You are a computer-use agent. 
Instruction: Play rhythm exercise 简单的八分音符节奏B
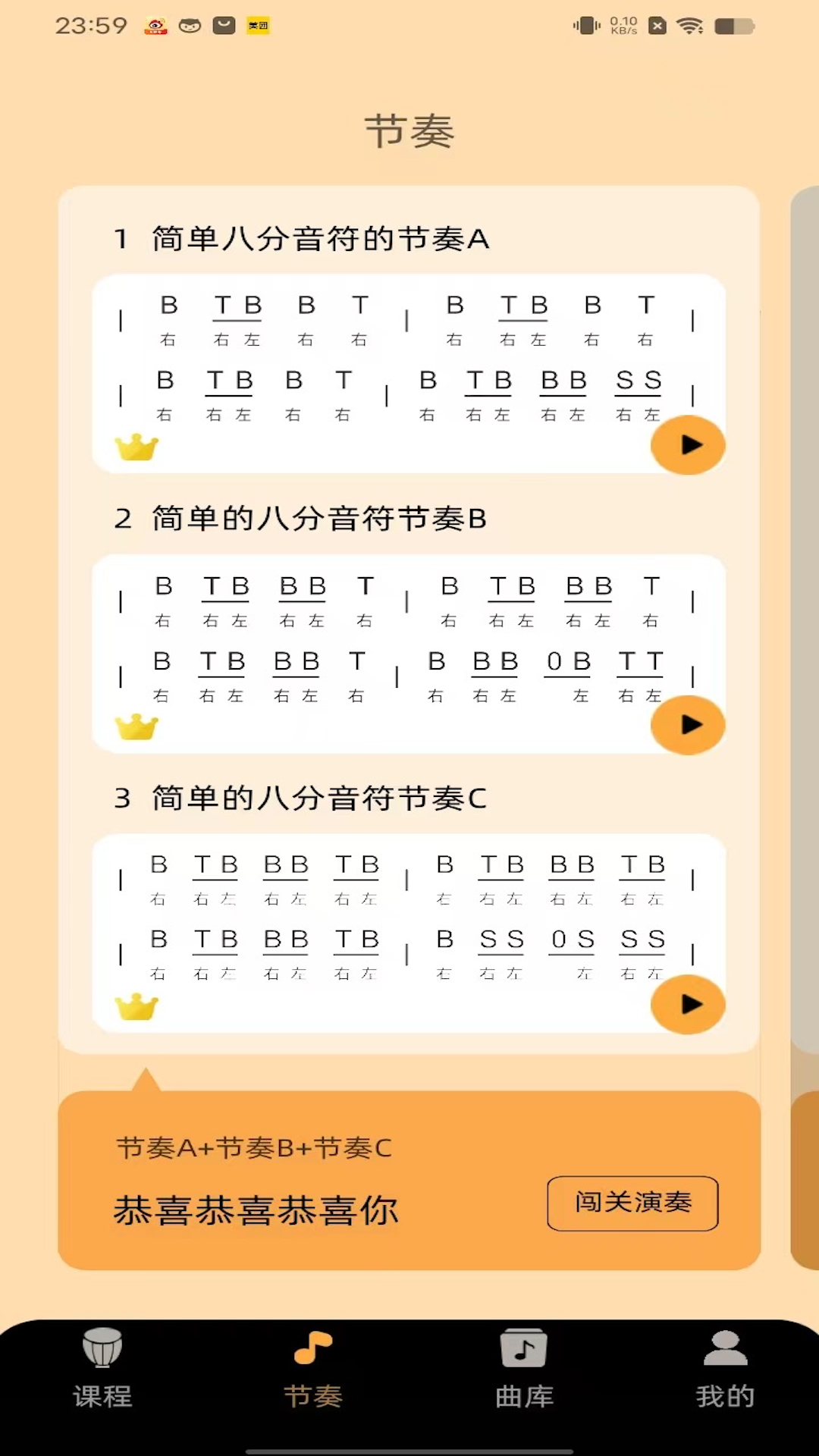[687, 725]
